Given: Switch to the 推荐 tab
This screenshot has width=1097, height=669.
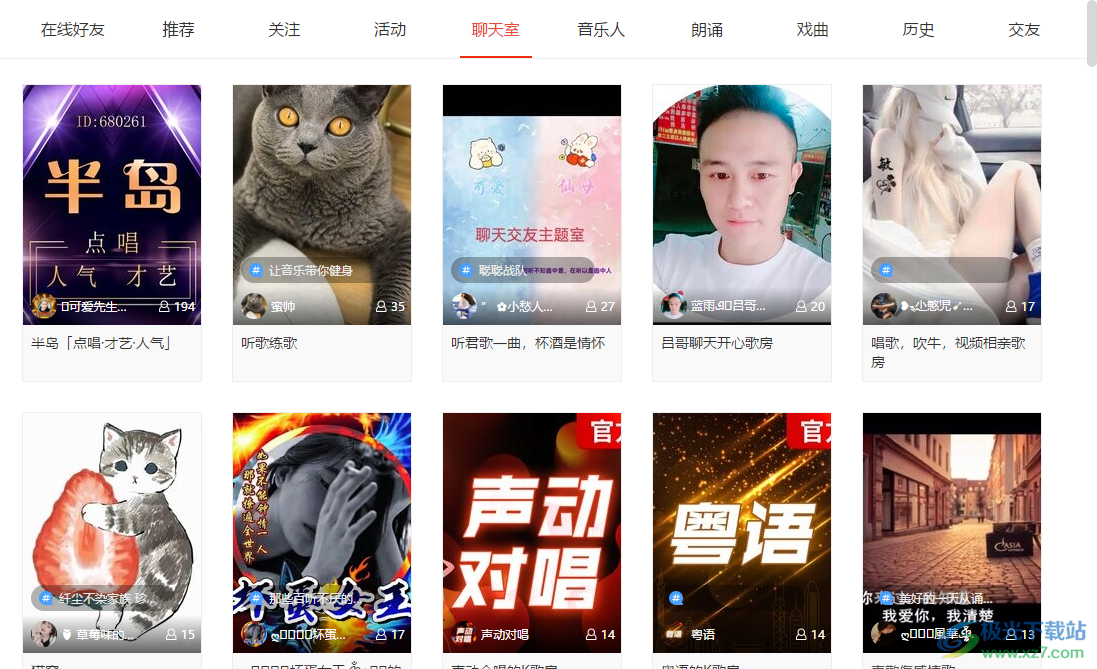Looking at the screenshot, I should click(178, 30).
